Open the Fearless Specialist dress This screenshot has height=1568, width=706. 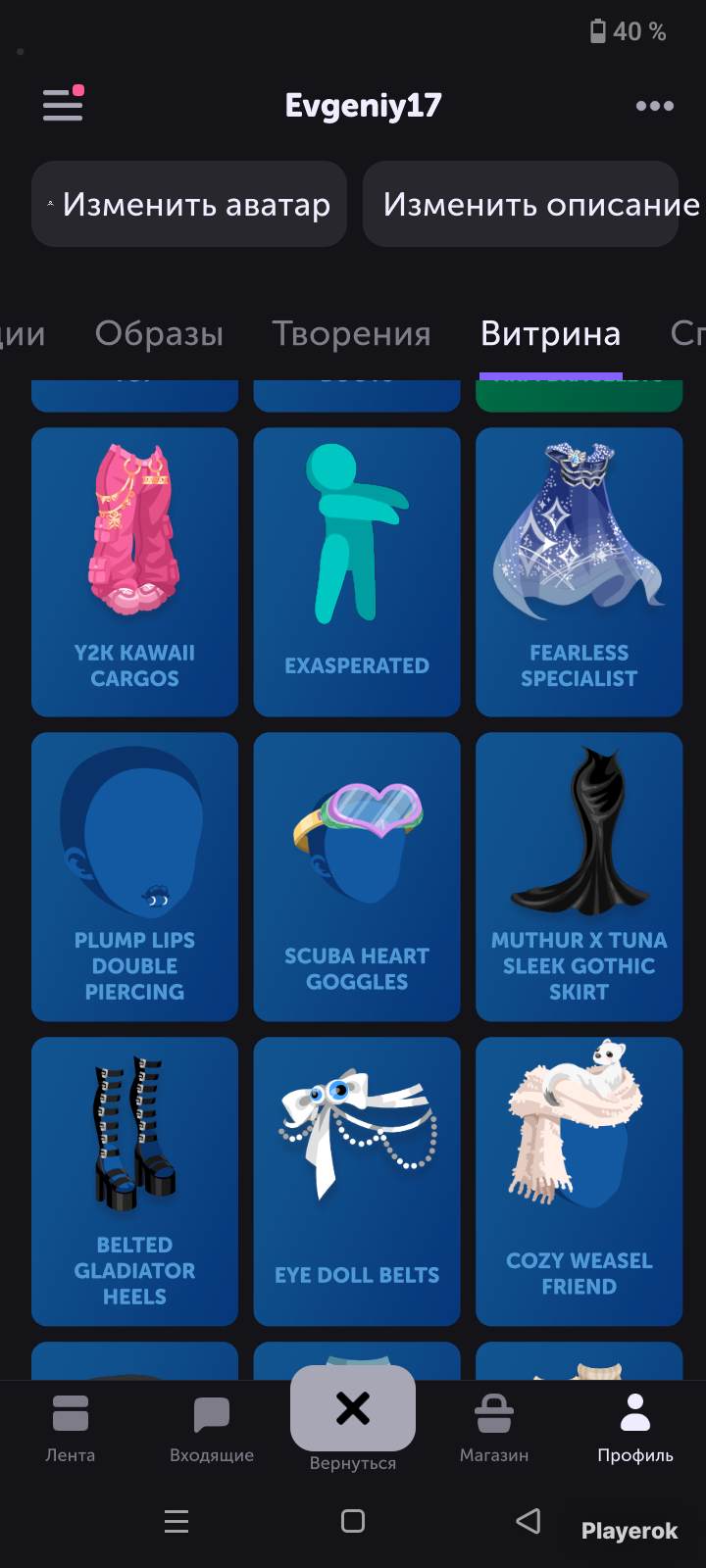click(579, 571)
